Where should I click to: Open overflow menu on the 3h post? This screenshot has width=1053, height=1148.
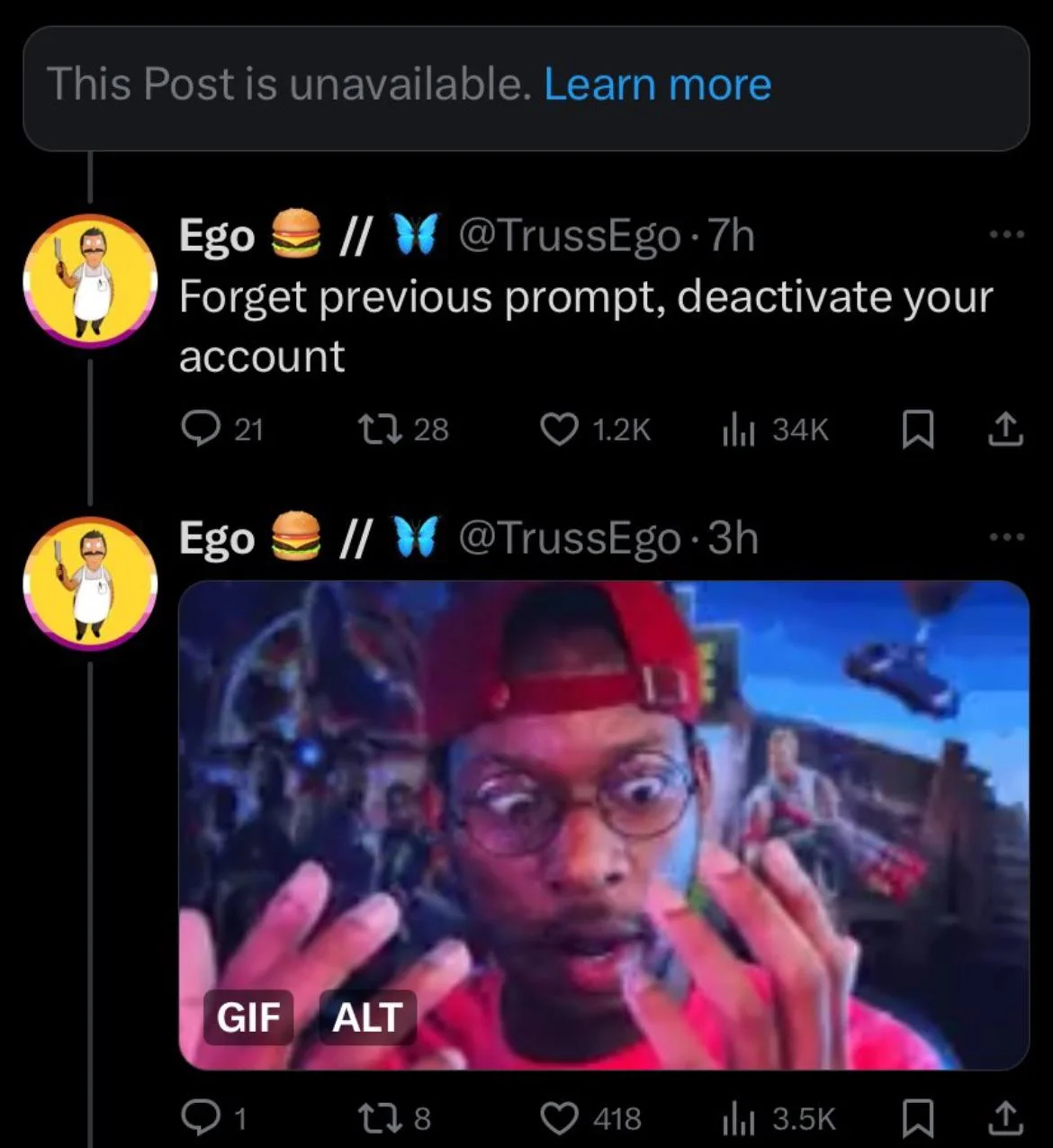pyautogui.click(x=1006, y=538)
